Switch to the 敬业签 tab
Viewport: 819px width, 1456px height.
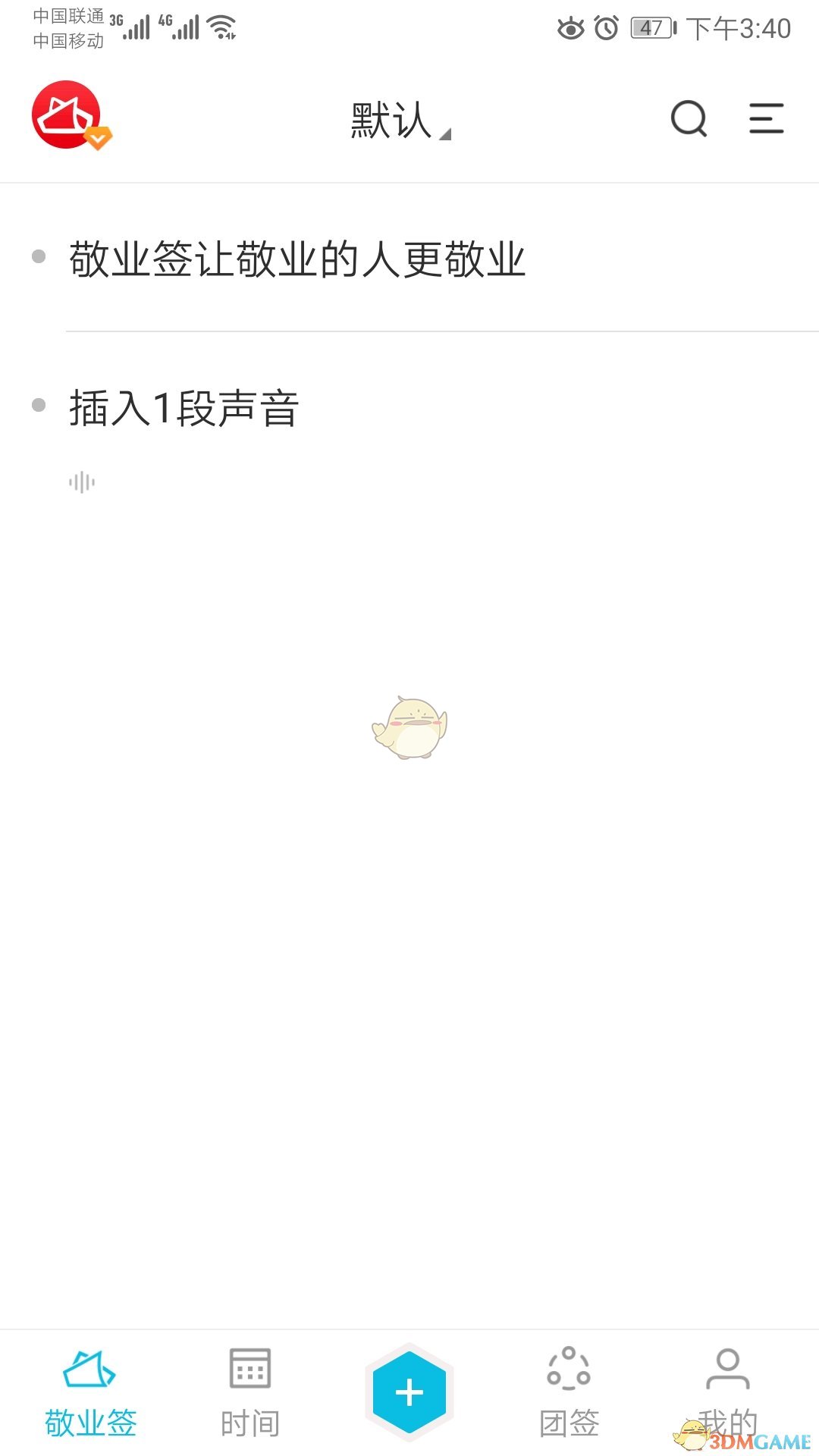89,1395
